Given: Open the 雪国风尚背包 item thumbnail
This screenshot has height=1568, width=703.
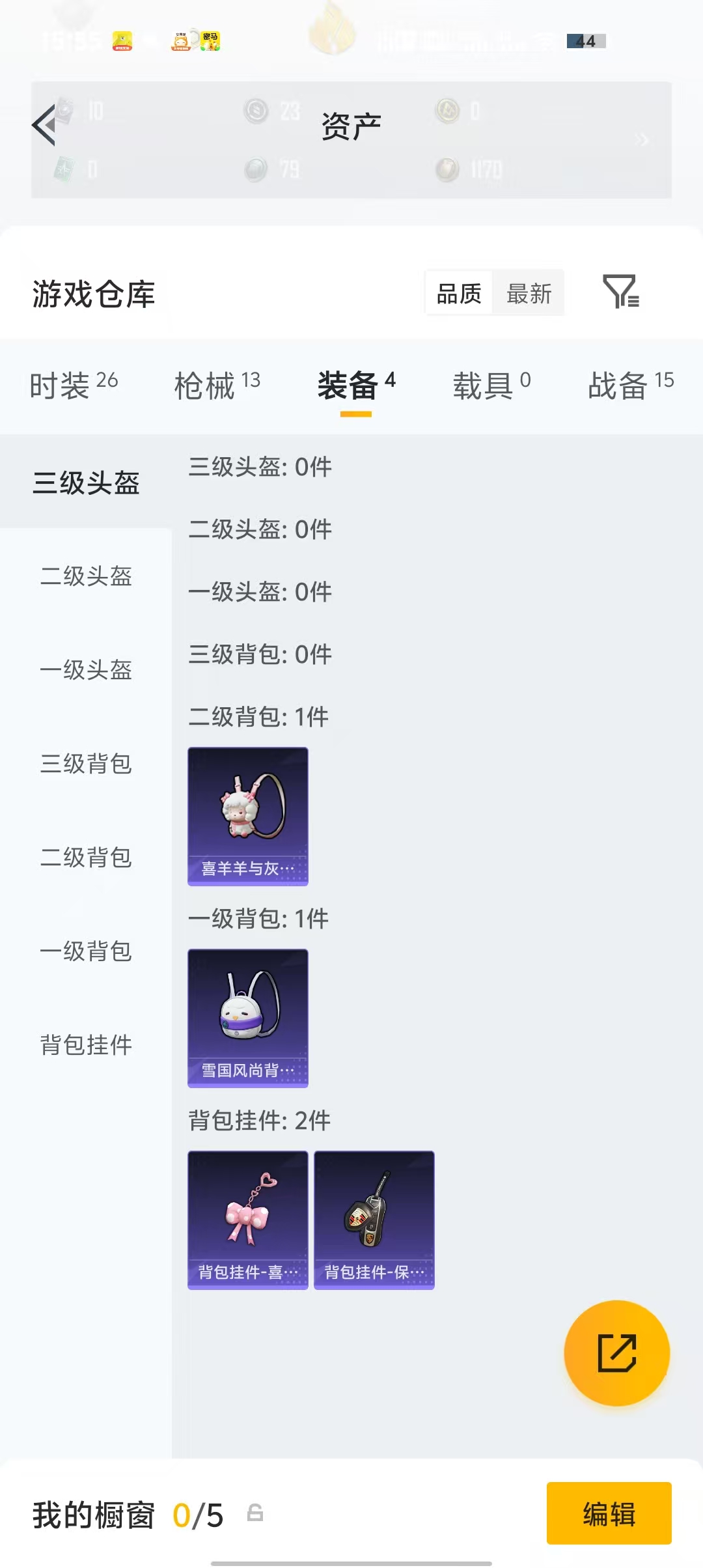Looking at the screenshot, I should 247,1017.
